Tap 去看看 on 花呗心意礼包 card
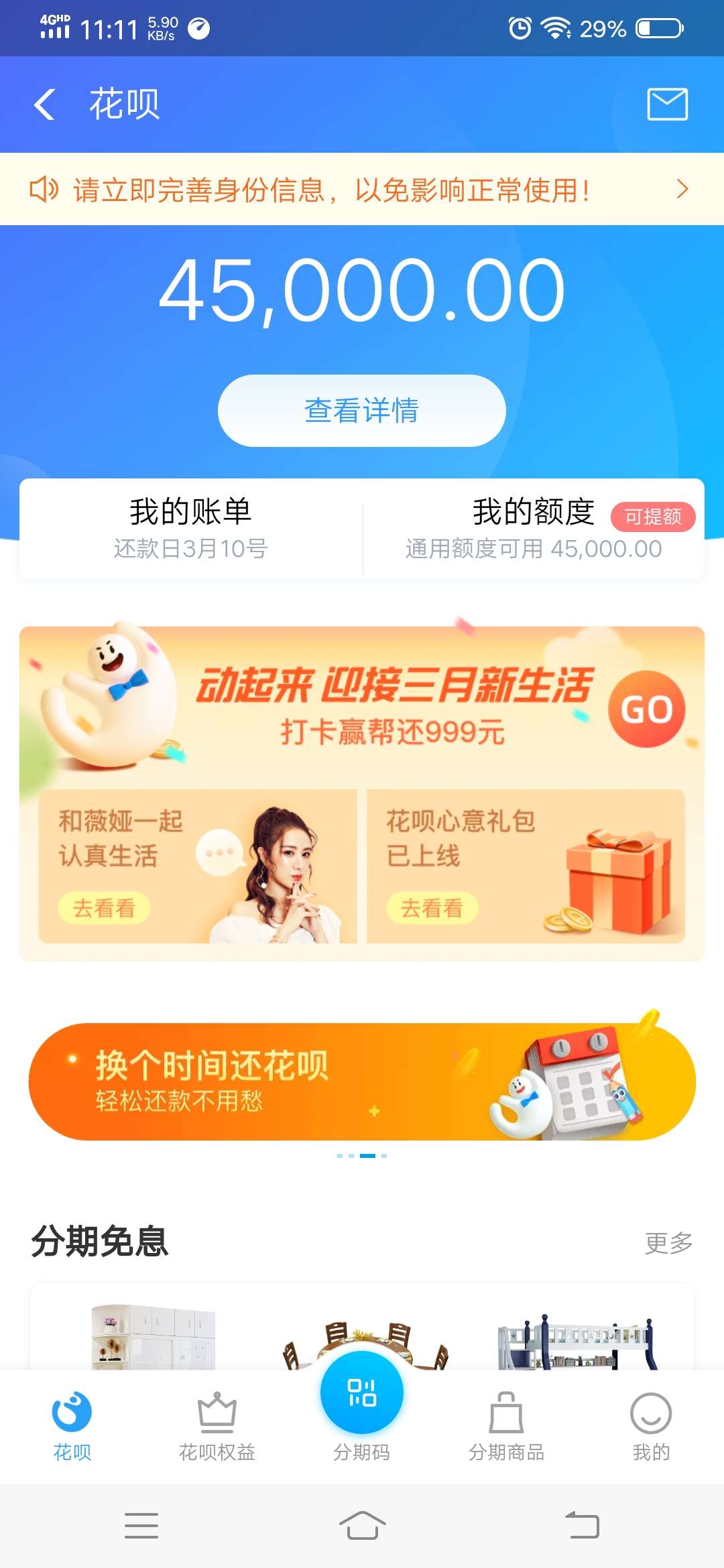Screen dimensions: 724x1568 (x=432, y=909)
